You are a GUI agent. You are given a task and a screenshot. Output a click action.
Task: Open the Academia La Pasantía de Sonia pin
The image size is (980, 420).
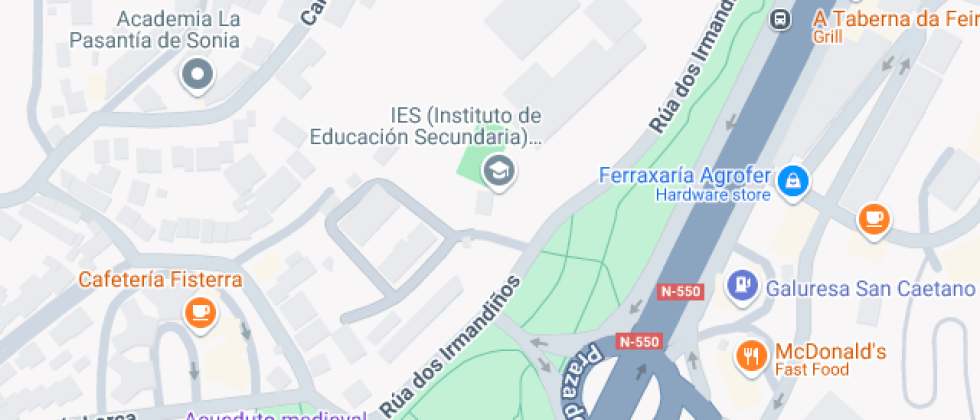click(x=198, y=75)
